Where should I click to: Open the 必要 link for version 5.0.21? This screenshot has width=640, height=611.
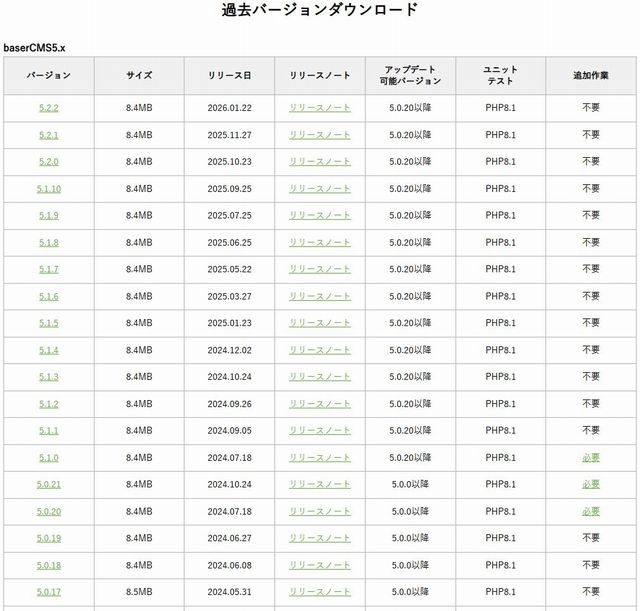591,484
